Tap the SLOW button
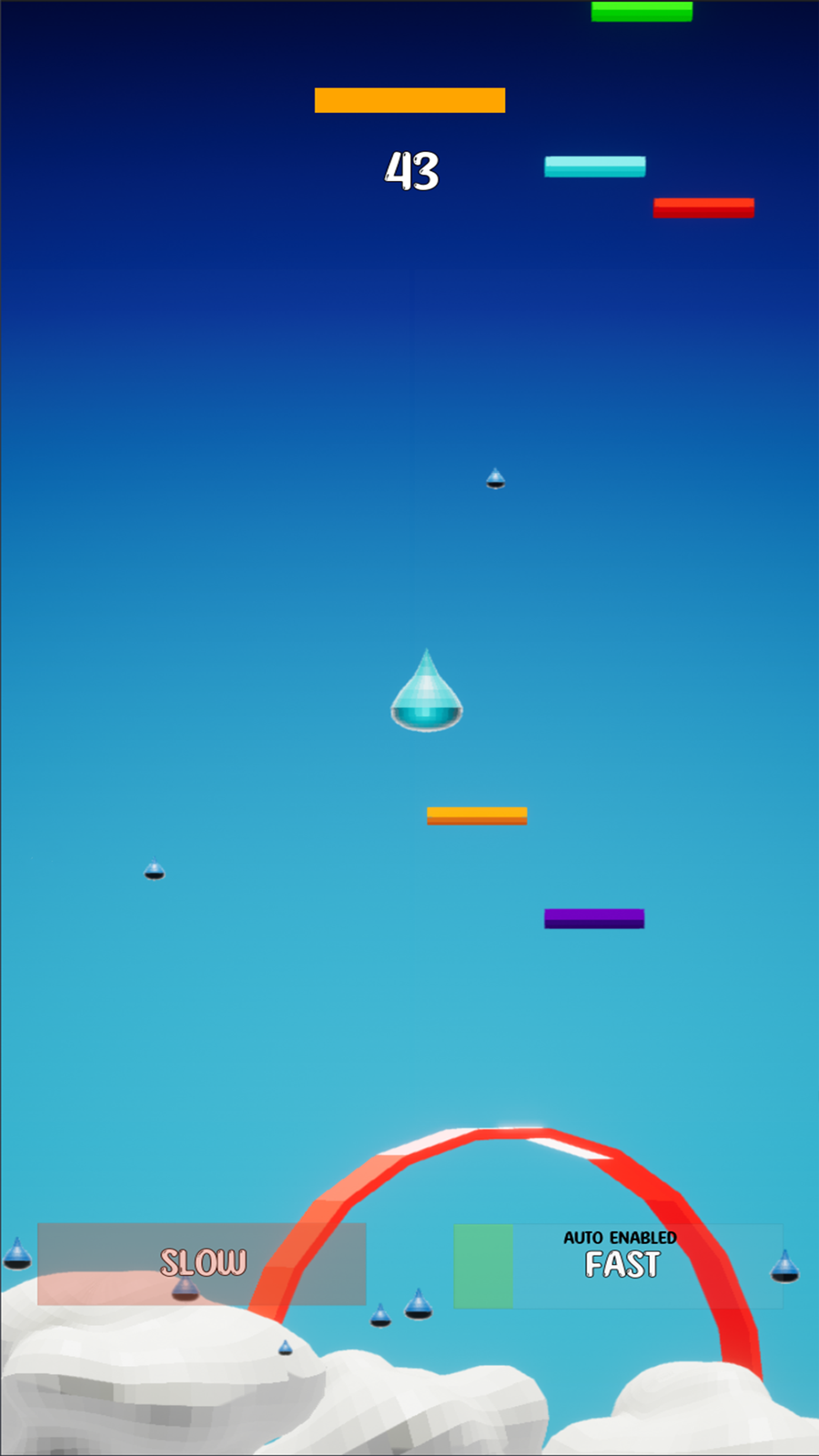Screen dimensions: 819x1456 pyautogui.click(x=202, y=1263)
